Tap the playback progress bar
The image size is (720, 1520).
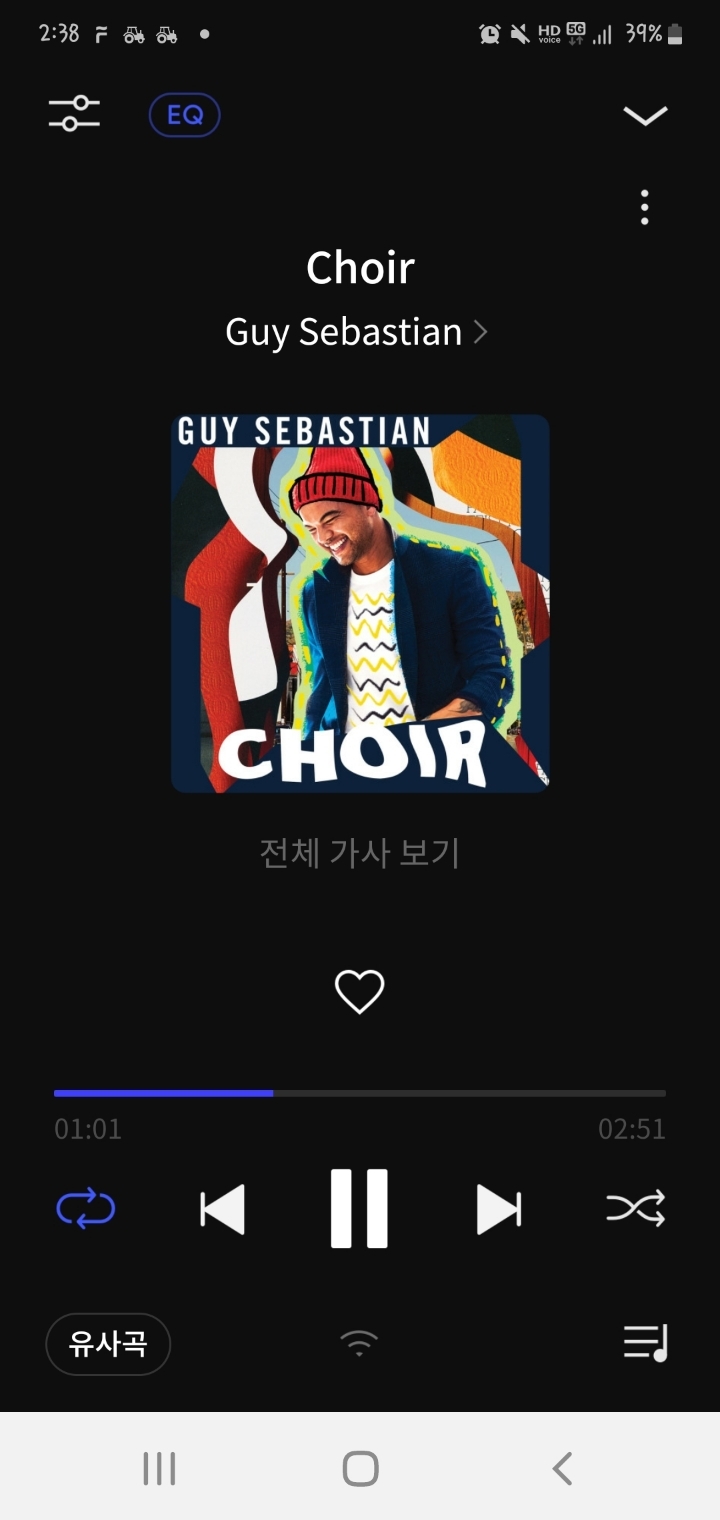tap(360, 1094)
